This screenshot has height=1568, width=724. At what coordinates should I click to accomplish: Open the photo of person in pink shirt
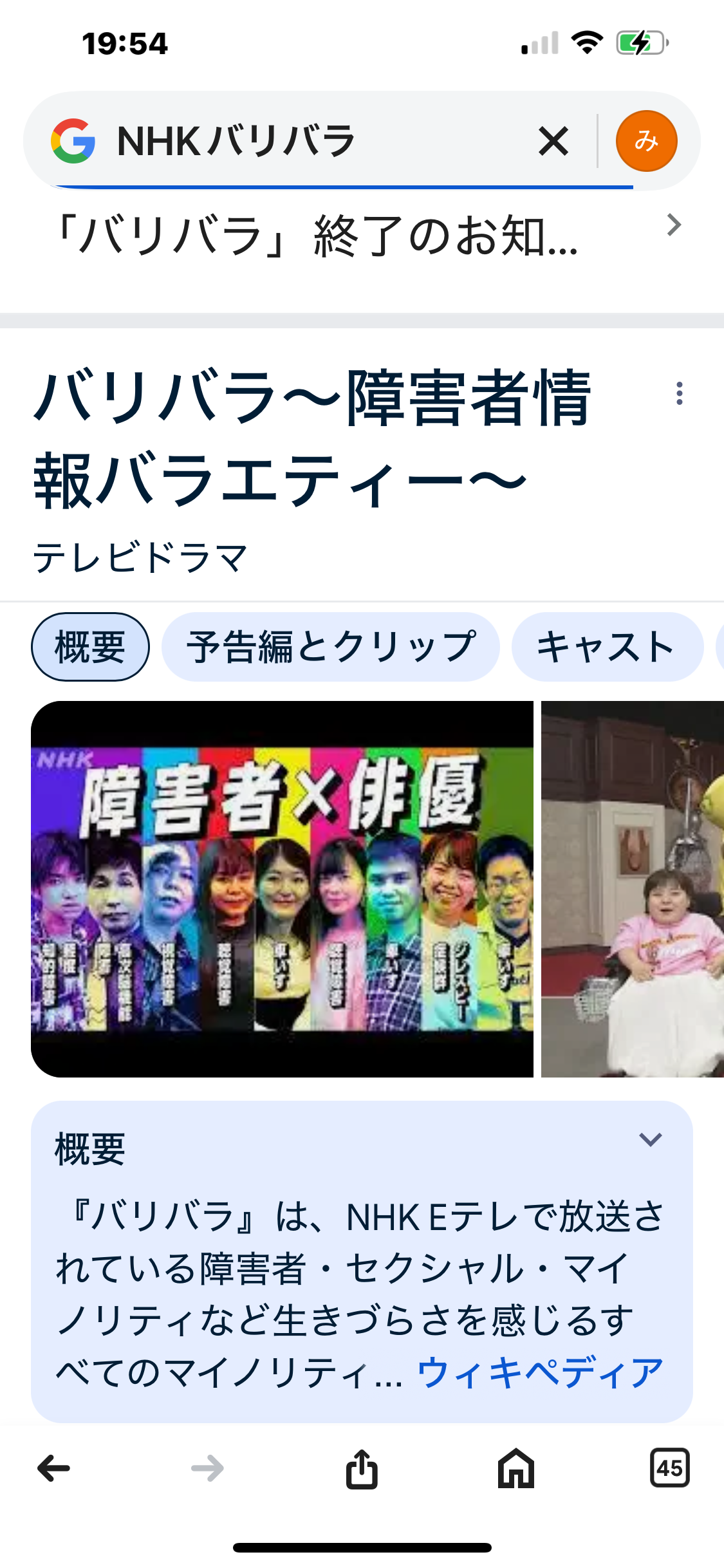point(633,889)
